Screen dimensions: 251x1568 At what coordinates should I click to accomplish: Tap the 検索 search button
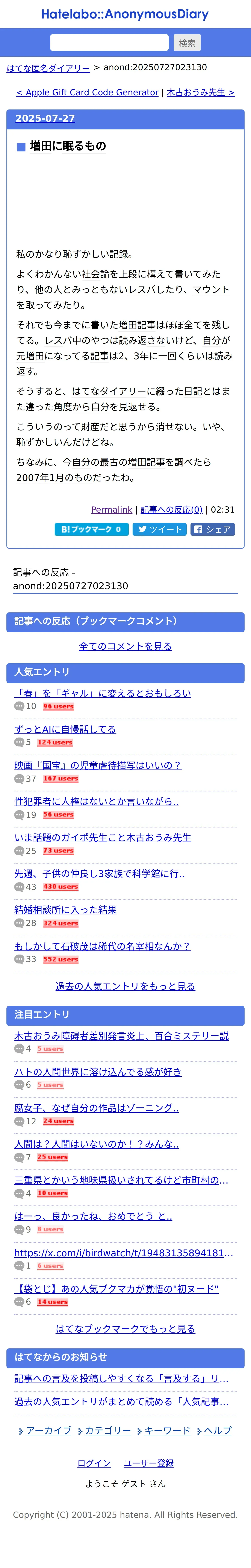point(187,43)
